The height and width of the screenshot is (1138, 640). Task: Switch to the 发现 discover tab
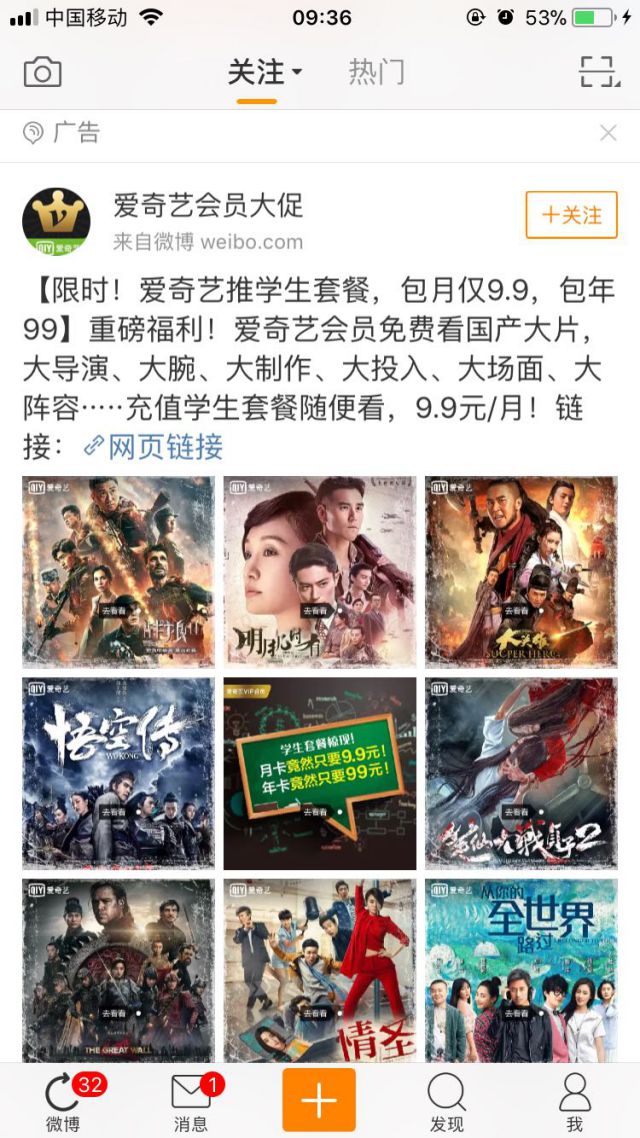point(446,1101)
